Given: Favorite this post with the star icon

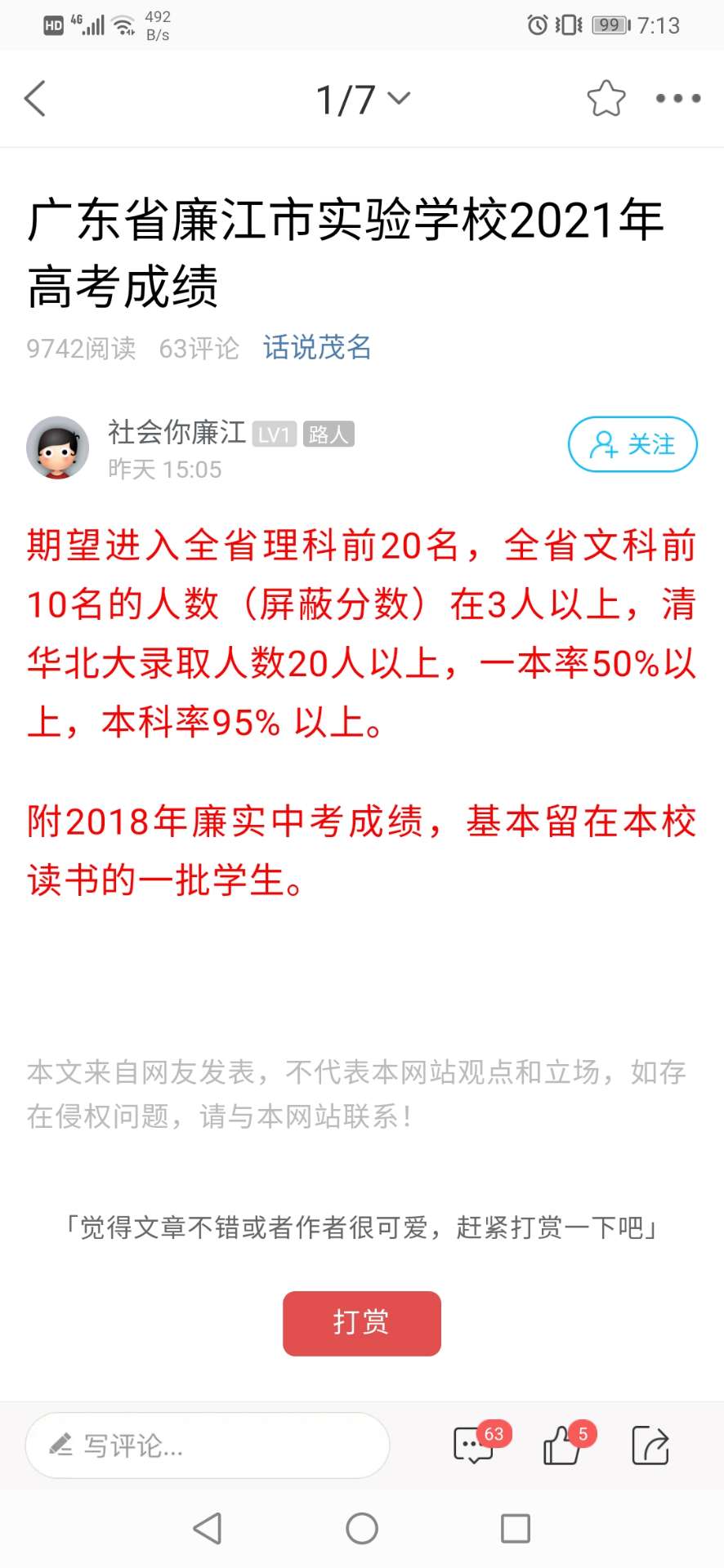Looking at the screenshot, I should click(606, 99).
